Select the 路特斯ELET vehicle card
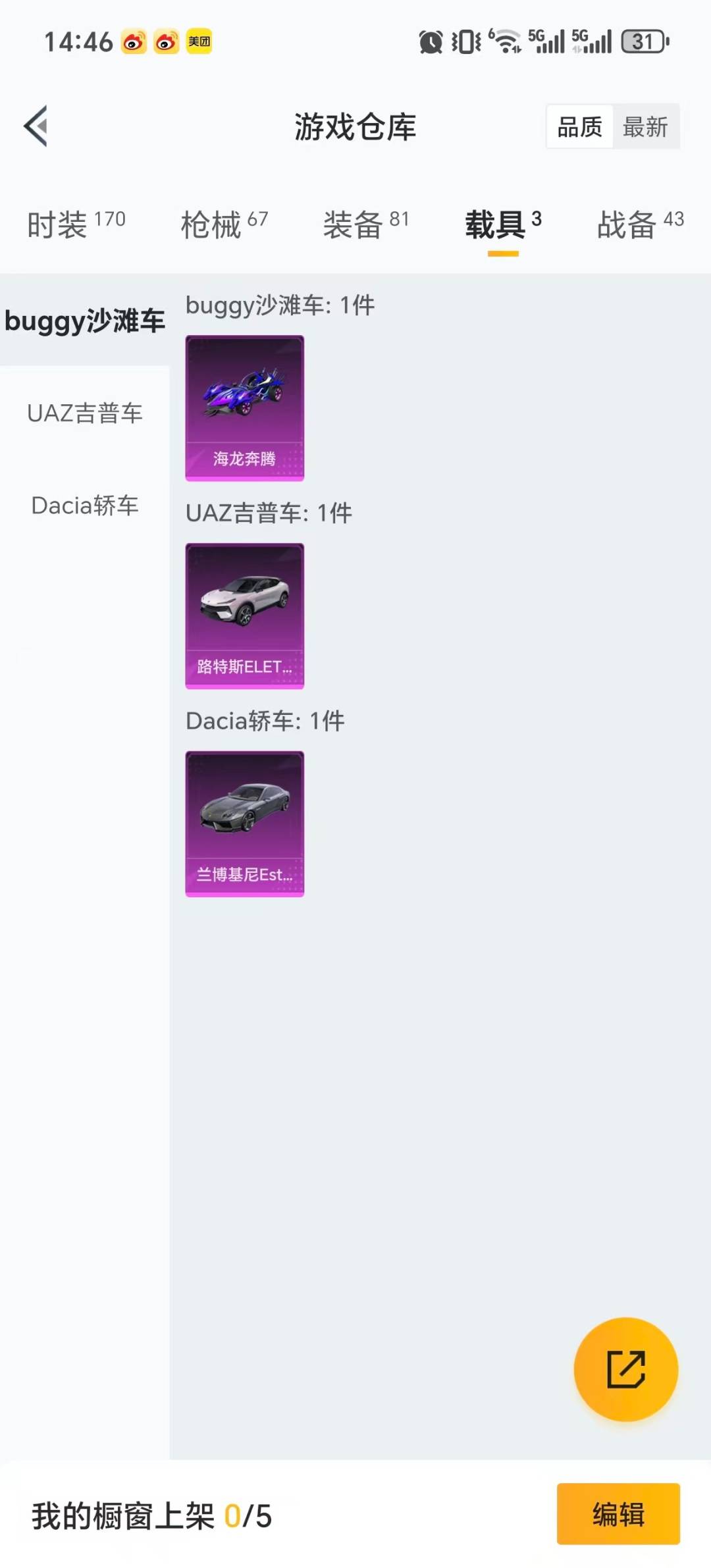Screen dimensions: 711x1568 pos(244,617)
